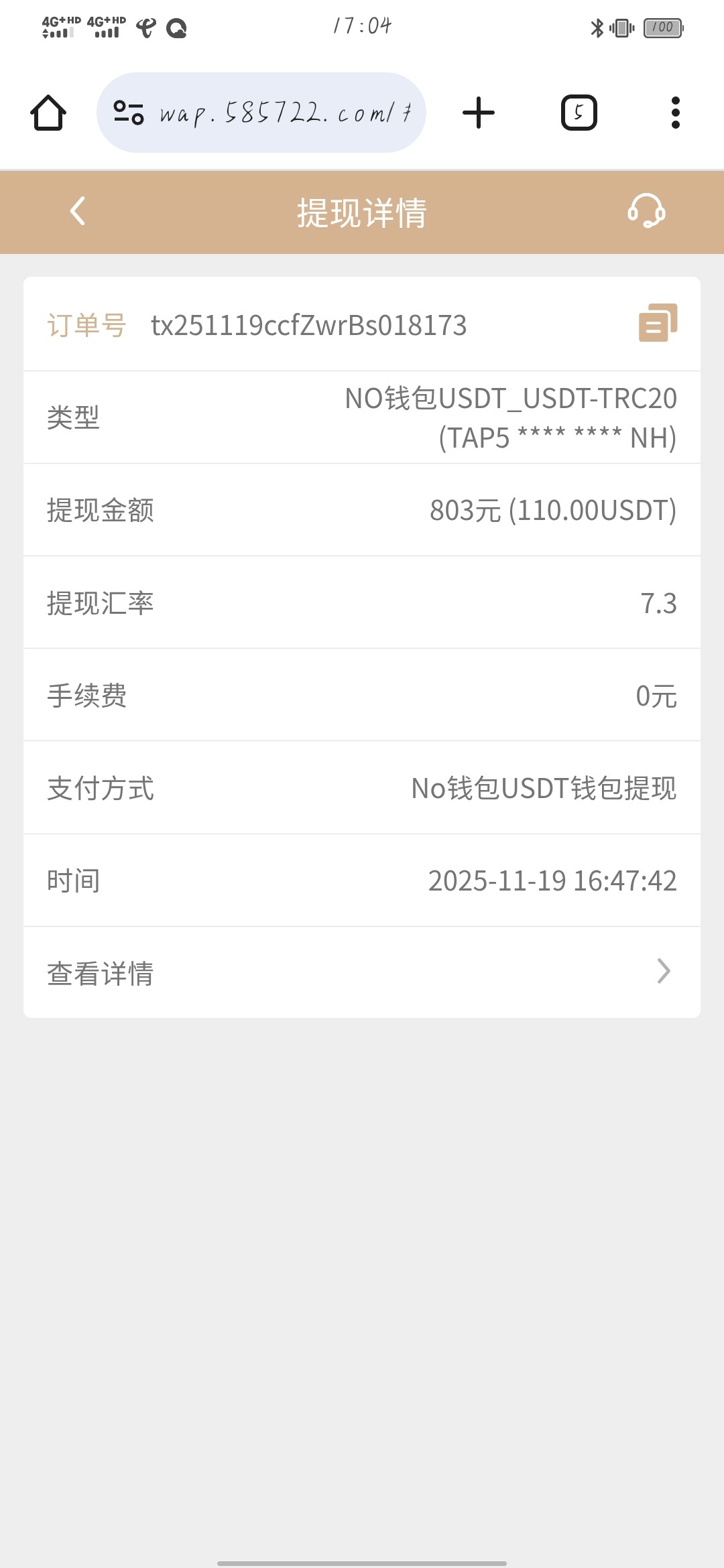724x1568 pixels.
Task: View site settings icon in address bar
Action: pos(129,113)
